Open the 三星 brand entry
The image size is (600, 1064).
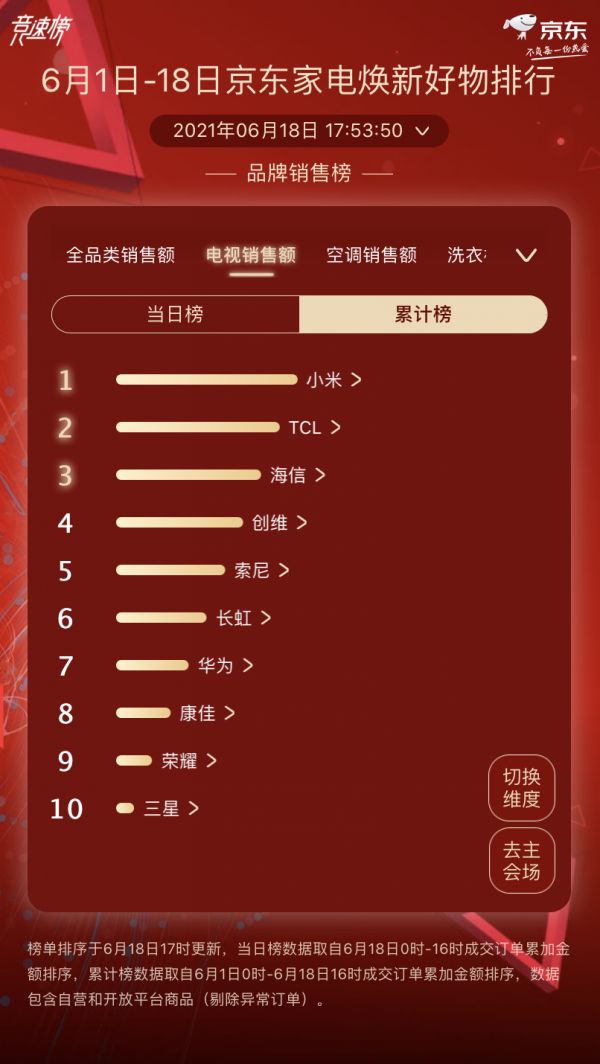172,809
